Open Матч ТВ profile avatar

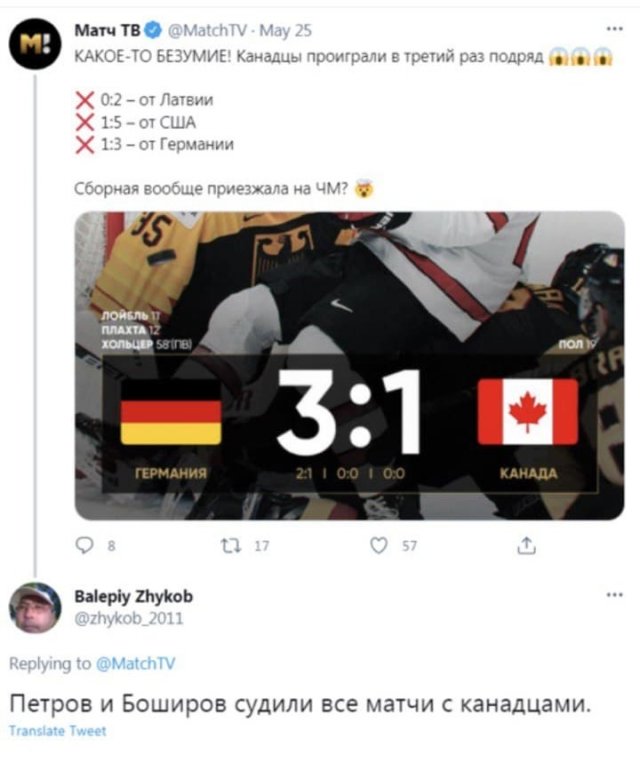(x=36, y=46)
